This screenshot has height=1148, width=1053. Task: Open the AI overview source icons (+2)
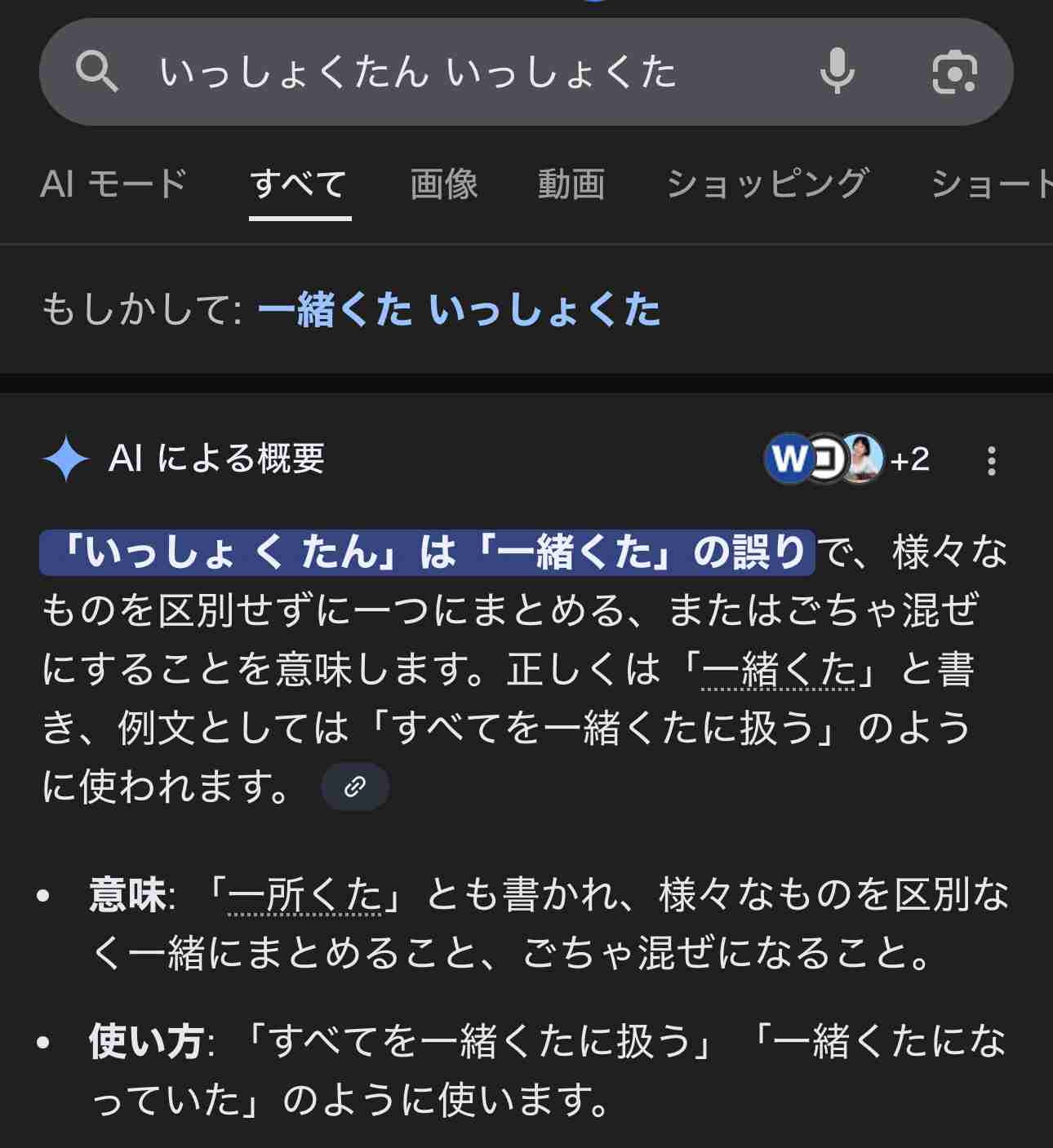click(846, 459)
